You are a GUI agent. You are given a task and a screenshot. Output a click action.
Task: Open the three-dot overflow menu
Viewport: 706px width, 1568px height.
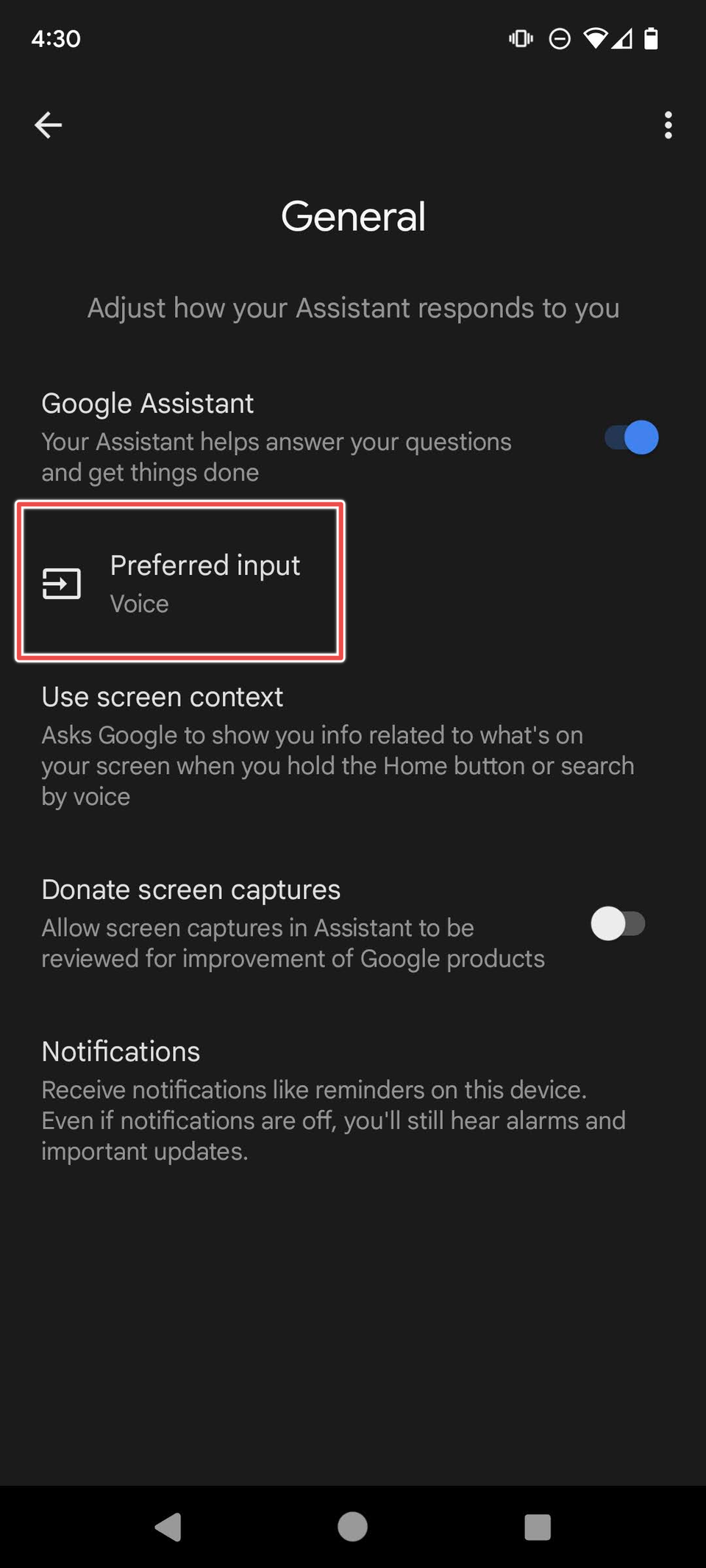[668, 125]
